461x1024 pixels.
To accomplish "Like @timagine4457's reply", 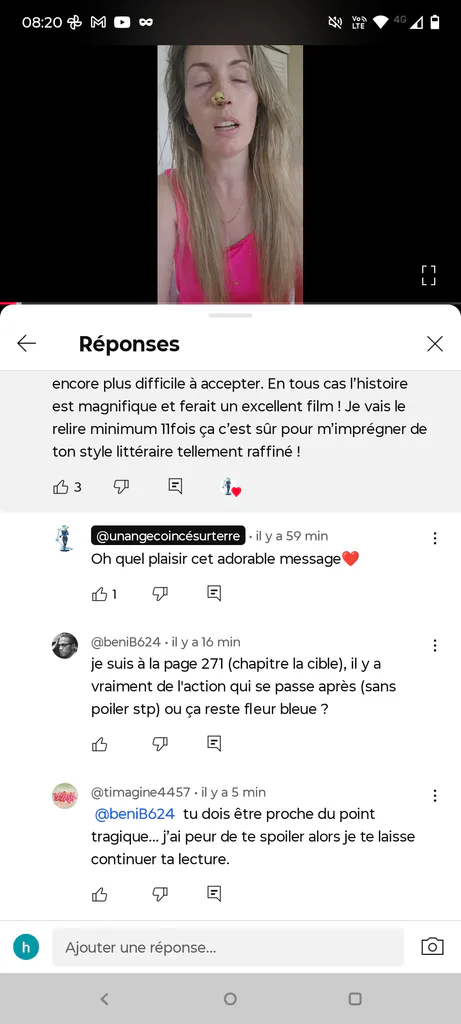I will 99,894.
